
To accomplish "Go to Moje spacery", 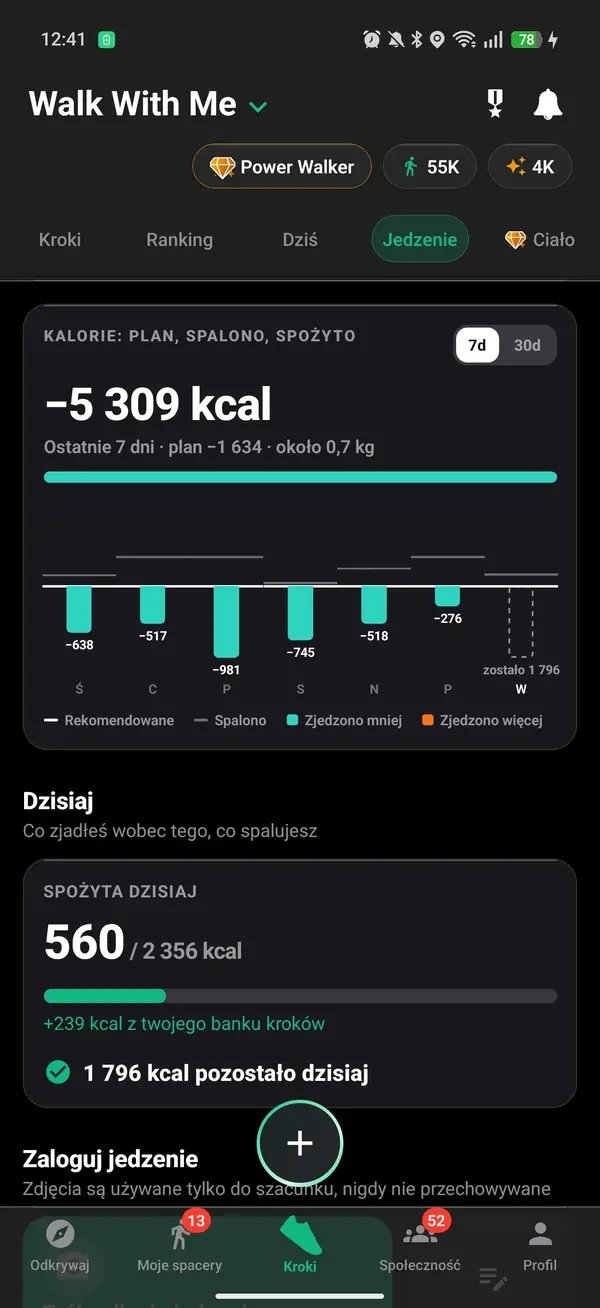I will point(180,1245).
